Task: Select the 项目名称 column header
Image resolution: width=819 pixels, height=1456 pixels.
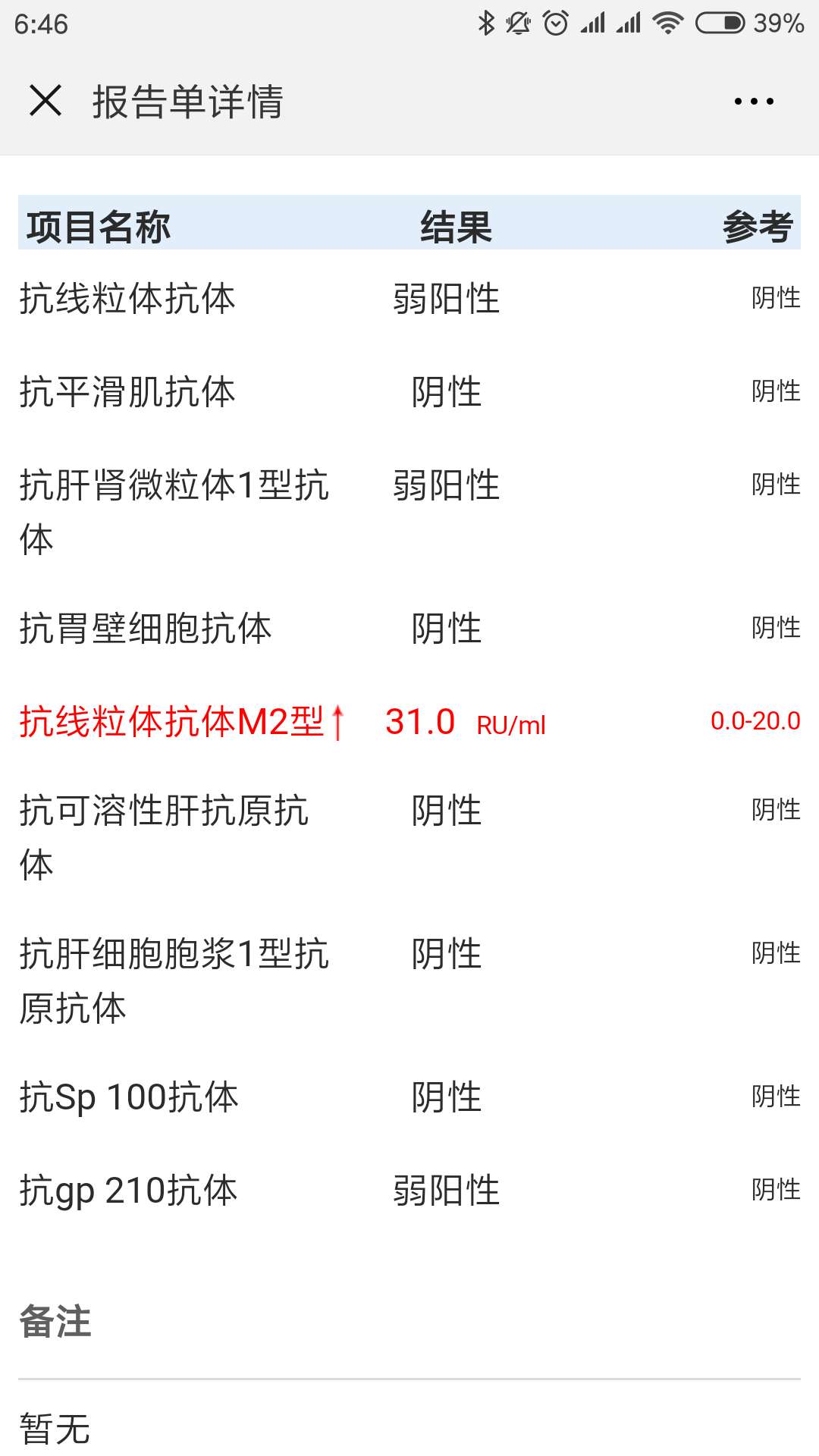Action: click(99, 227)
